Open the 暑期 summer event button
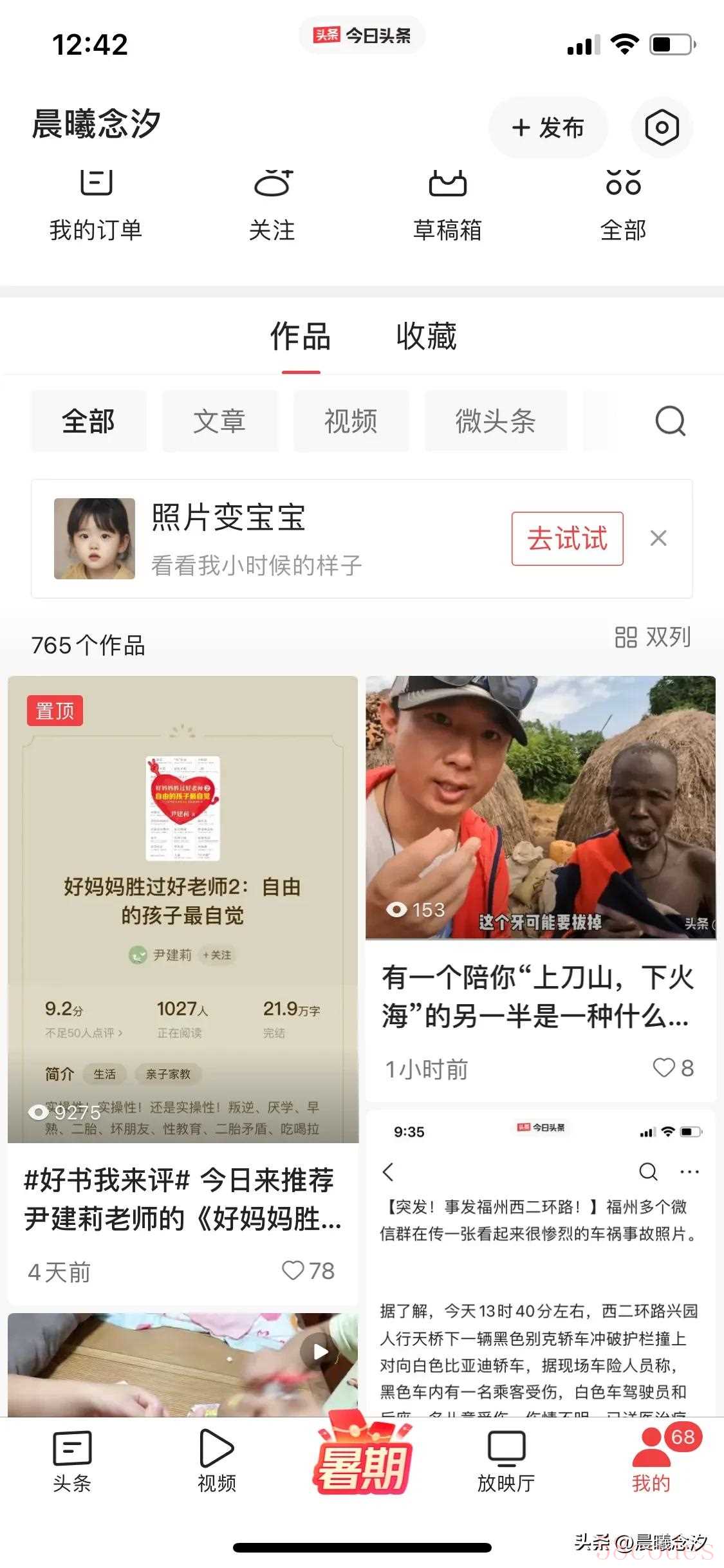The width and height of the screenshot is (724, 1568). [362, 1462]
